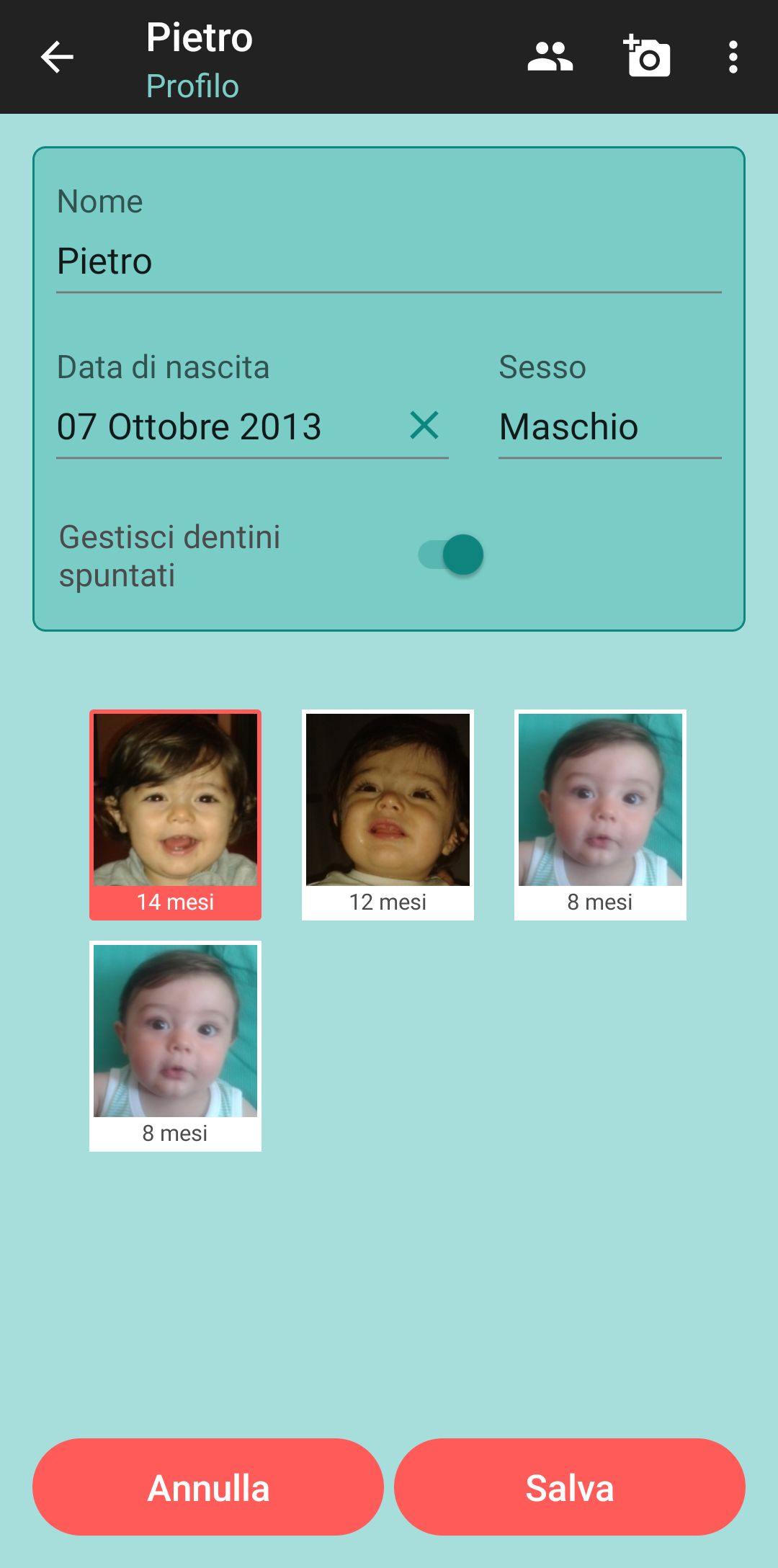The width and height of the screenshot is (778, 1568).
Task: Disable the Gestisci dentini spuntati switch
Action: tap(451, 555)
